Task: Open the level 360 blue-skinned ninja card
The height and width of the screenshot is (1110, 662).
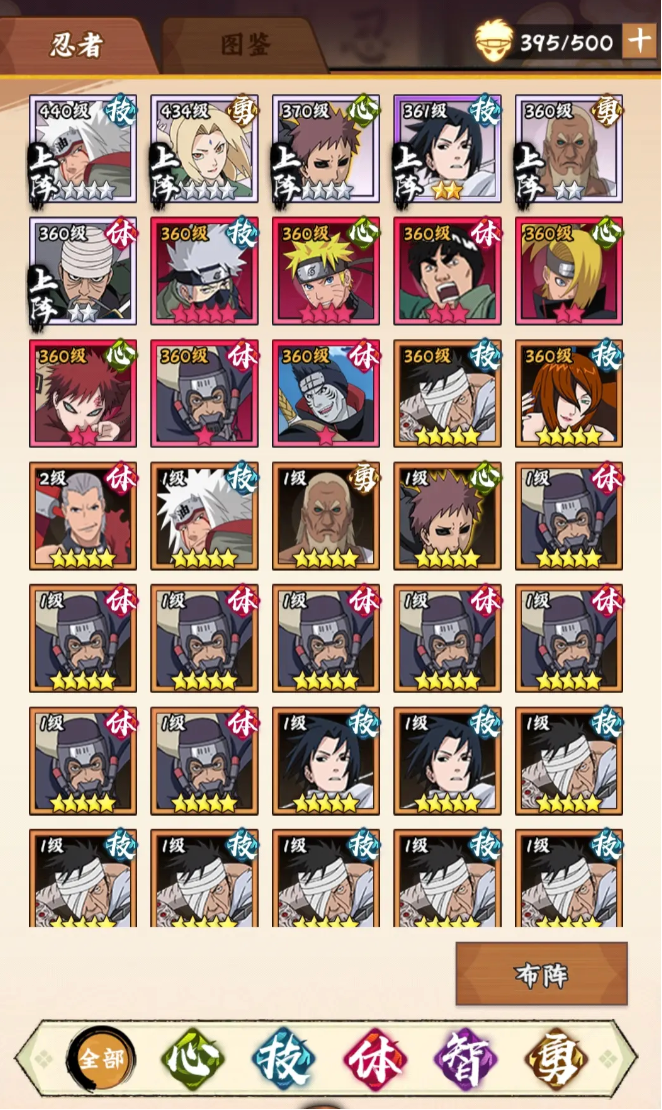Action: point(326,393)
